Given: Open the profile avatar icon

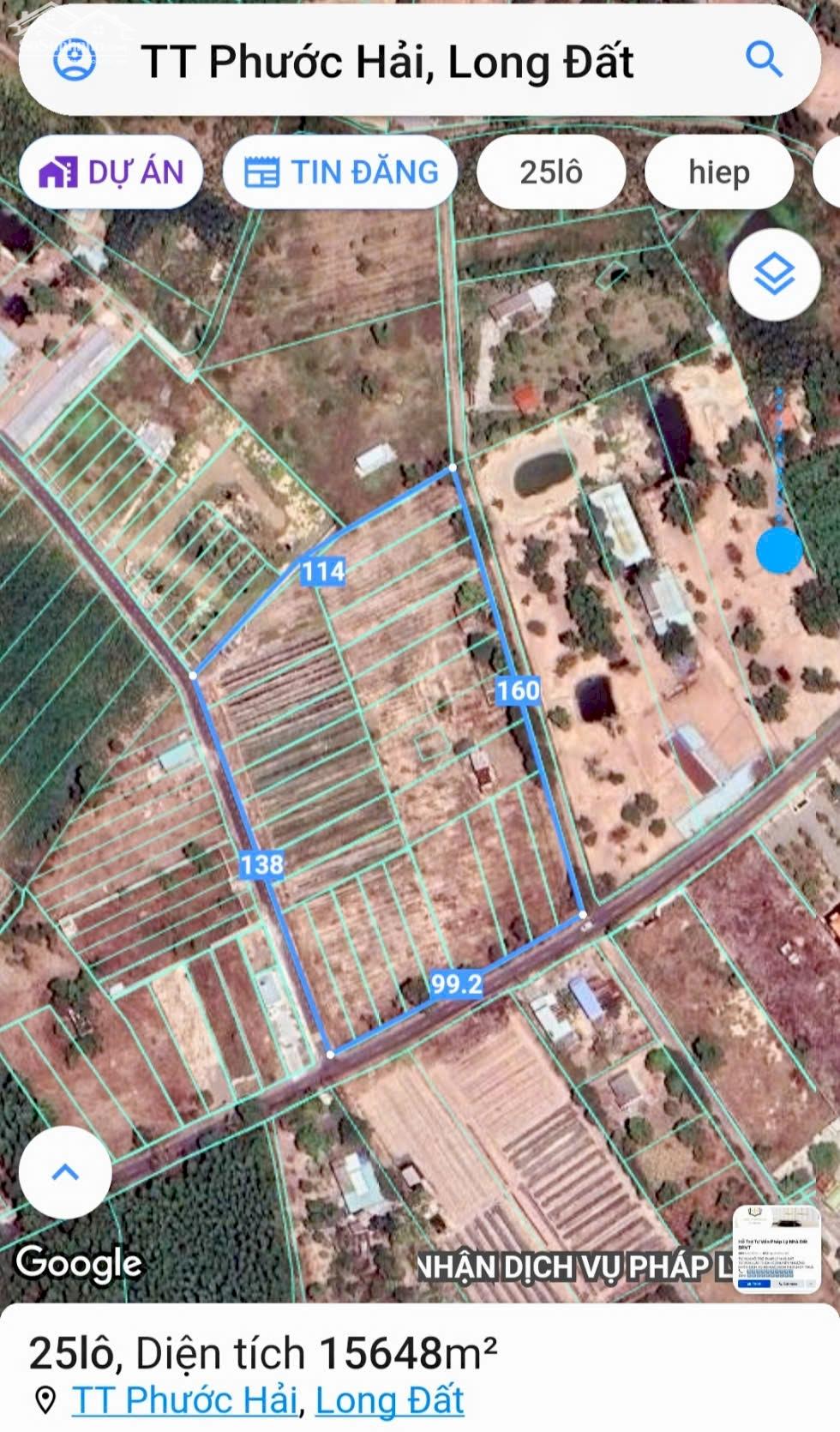Looking at the screenshot, I should coord(75,61).
